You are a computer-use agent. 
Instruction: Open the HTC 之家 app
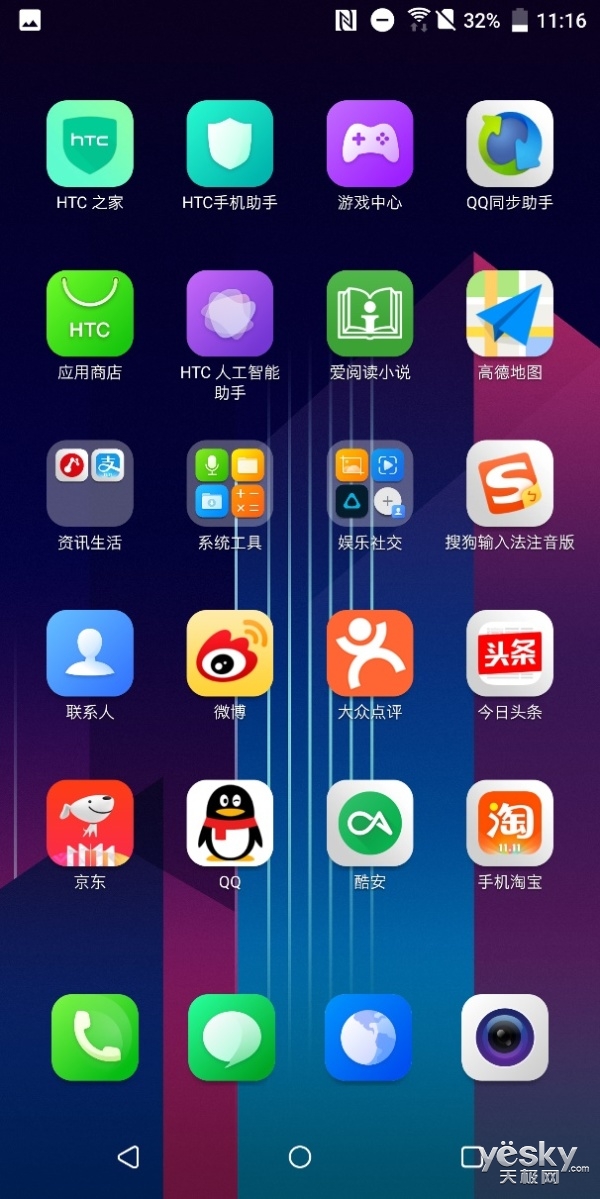pyautogui.click(x=90, y=144)
